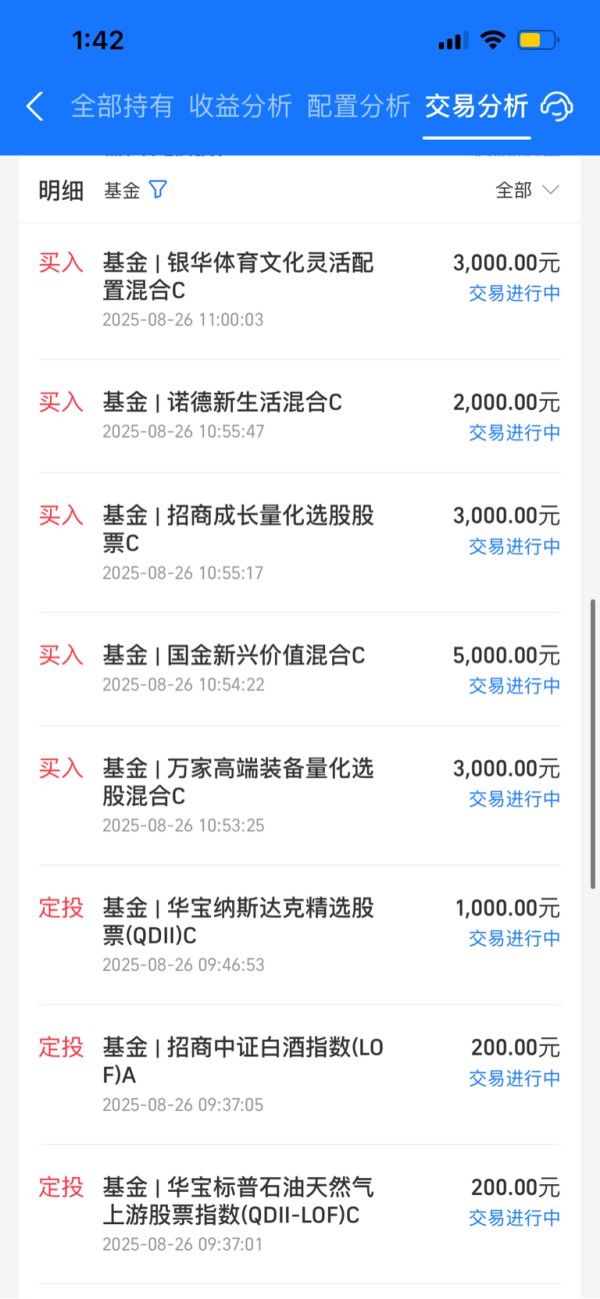Open the 诺德新生活混合C purchase record
This screenshot has height=1299, width=600.
coord(300,417)
